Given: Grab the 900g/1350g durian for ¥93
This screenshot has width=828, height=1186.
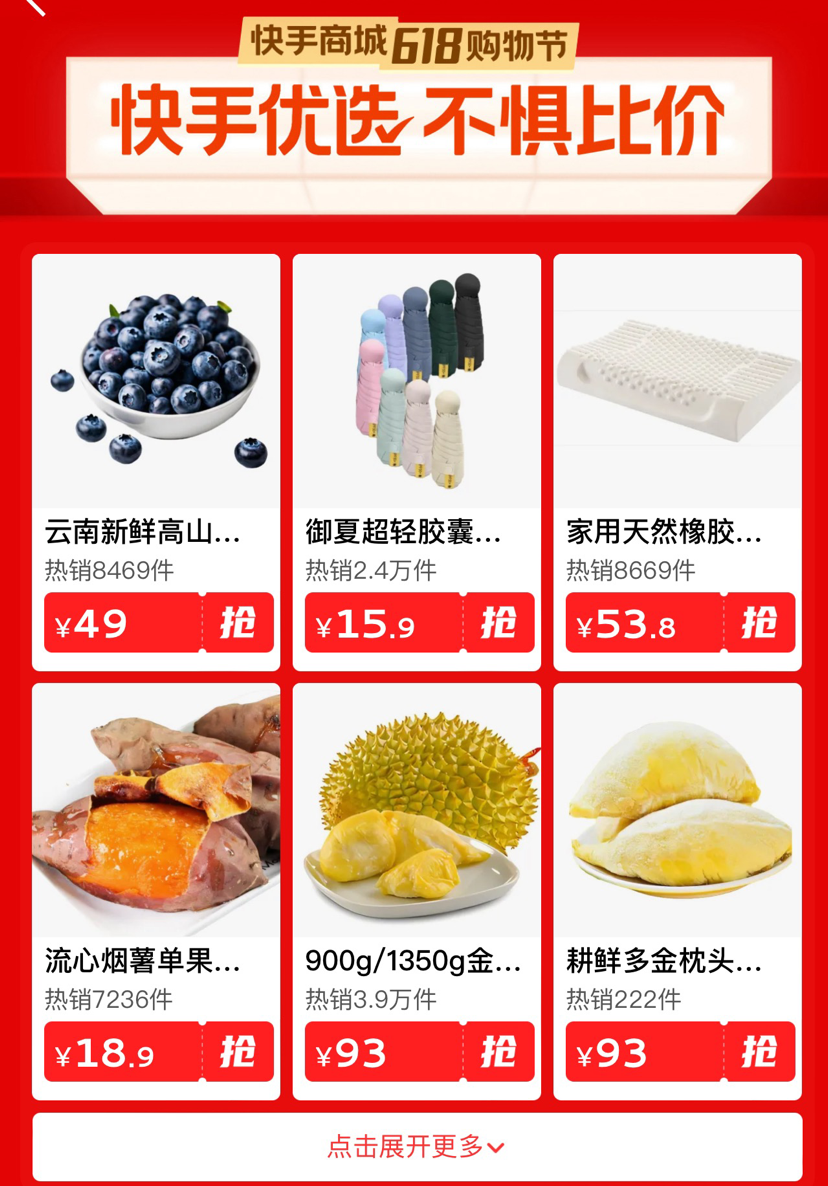Looking at the screenshot, I should click(498, 1052).
